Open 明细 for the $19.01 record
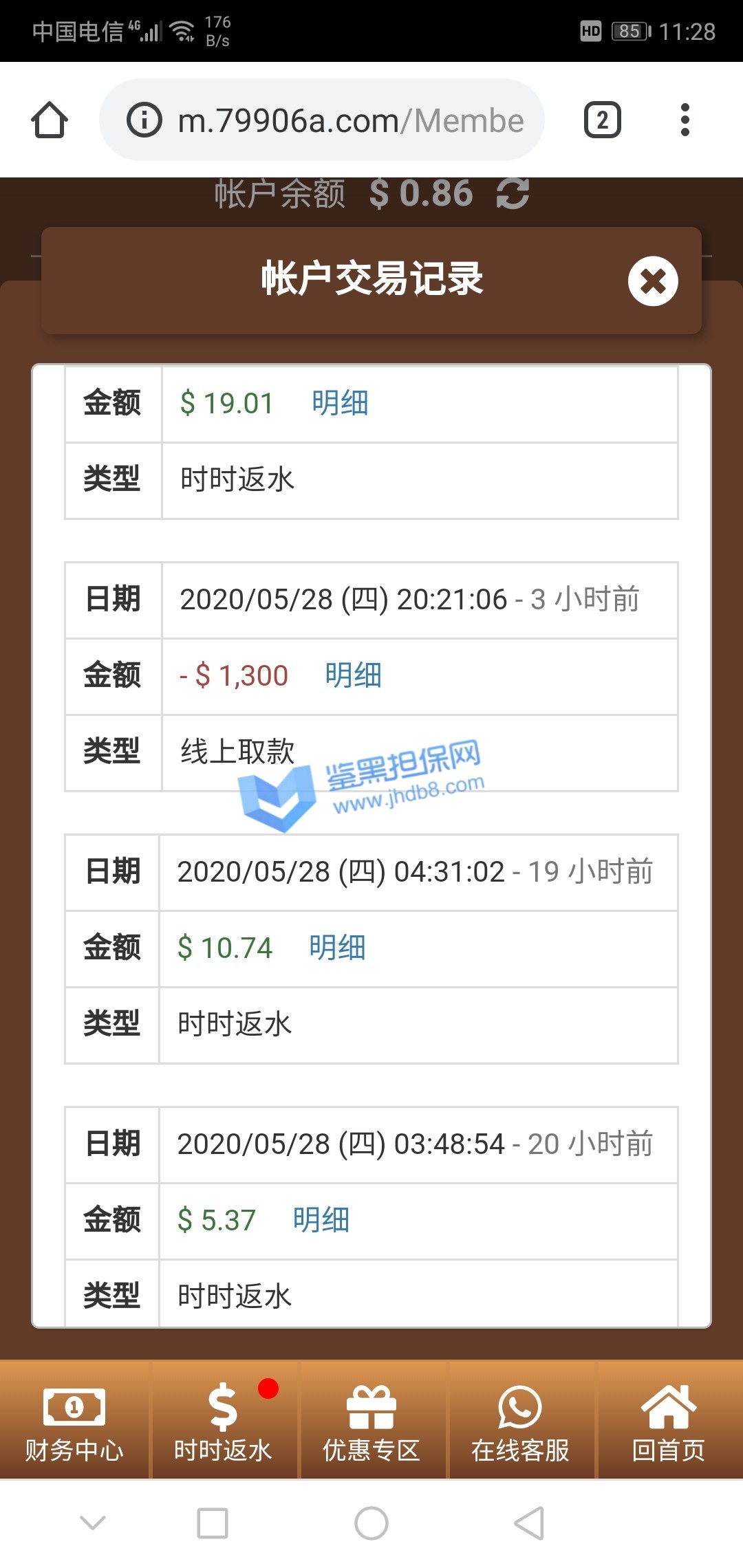This screenshot has height=1568, width=743. (340, 403)
